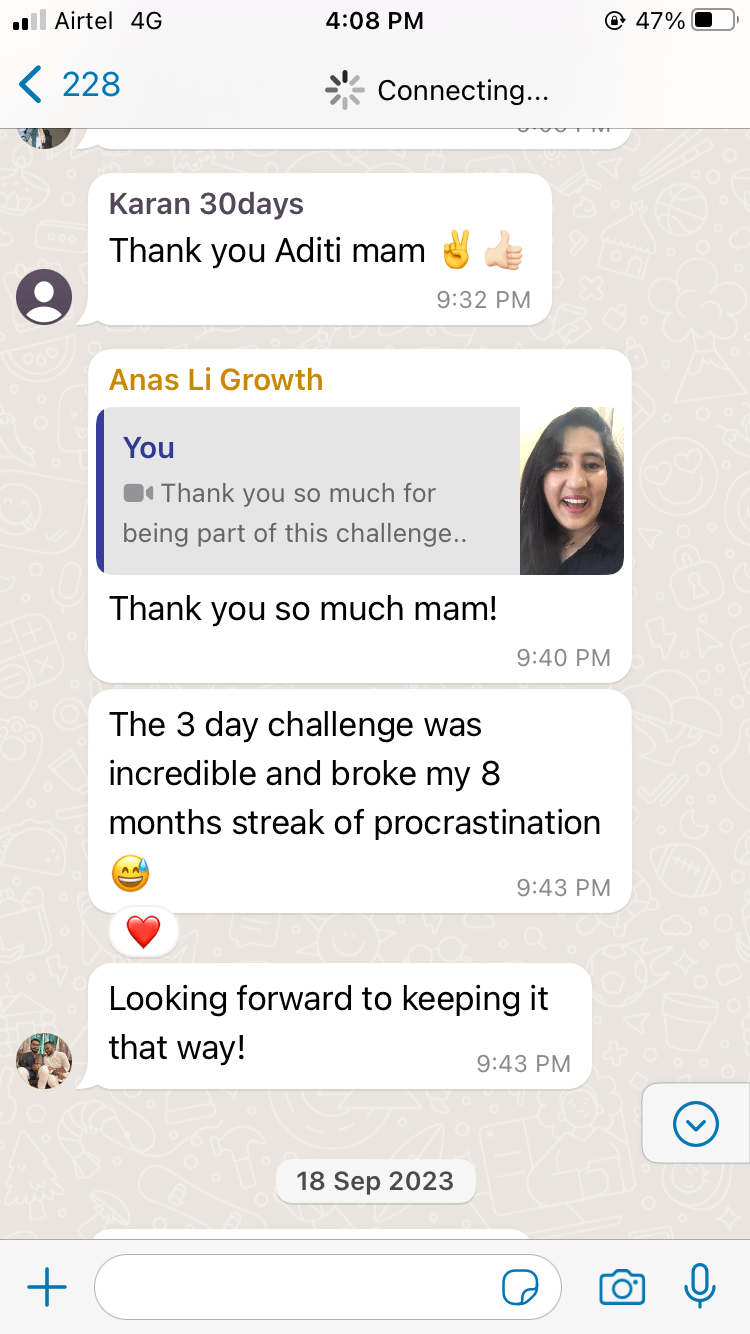View Karan 30days' profile picture
This screenshot has width=750, height=1334.
tap(44, 297)
